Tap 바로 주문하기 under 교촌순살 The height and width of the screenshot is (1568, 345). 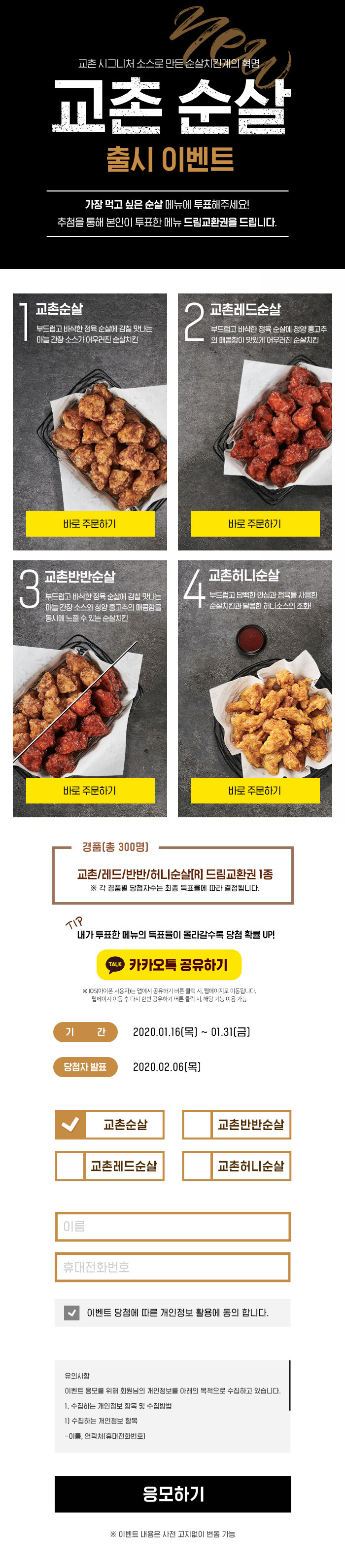(90, 523)
